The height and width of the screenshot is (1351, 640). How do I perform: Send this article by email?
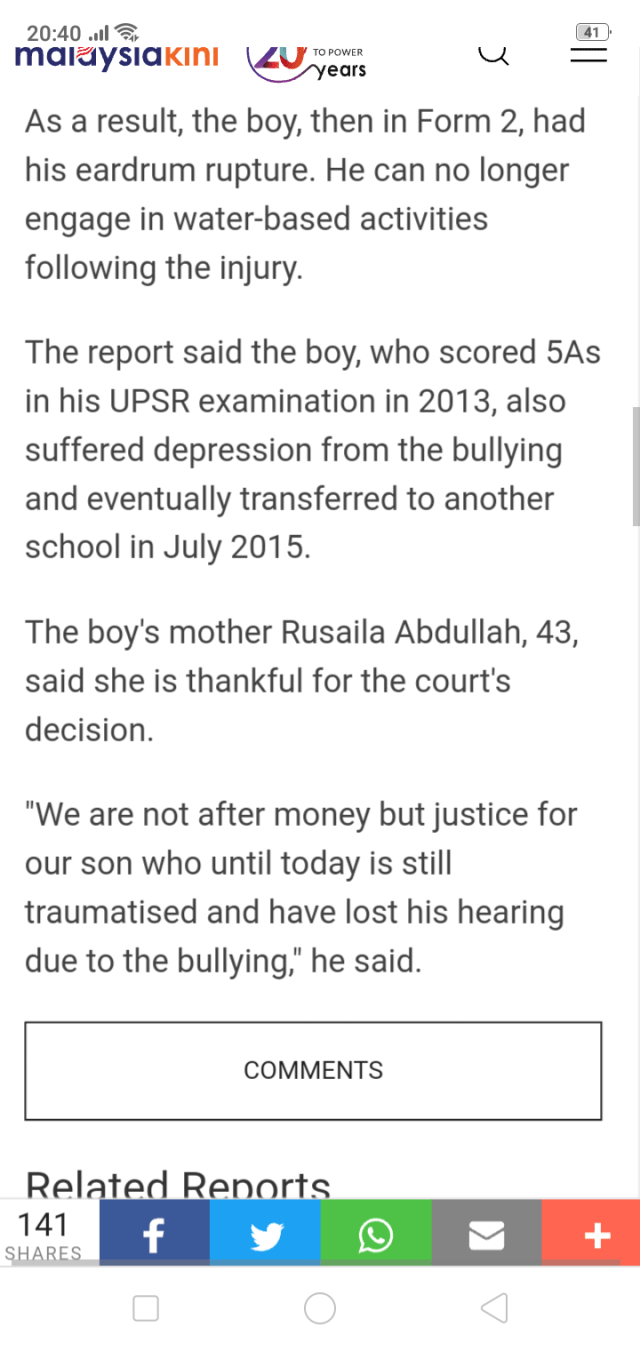point(486,1236)
